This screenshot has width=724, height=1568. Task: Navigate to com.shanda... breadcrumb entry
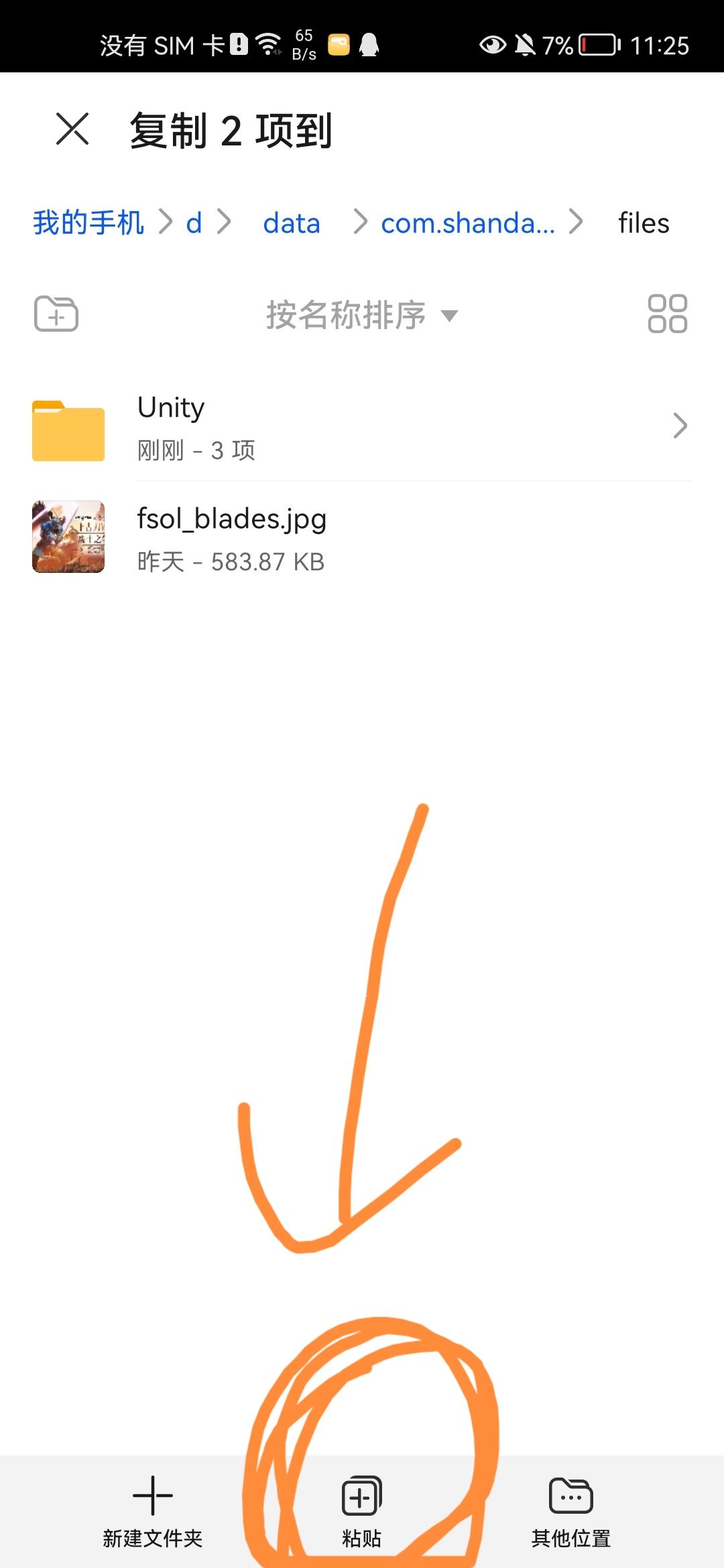tap(467, 223)
